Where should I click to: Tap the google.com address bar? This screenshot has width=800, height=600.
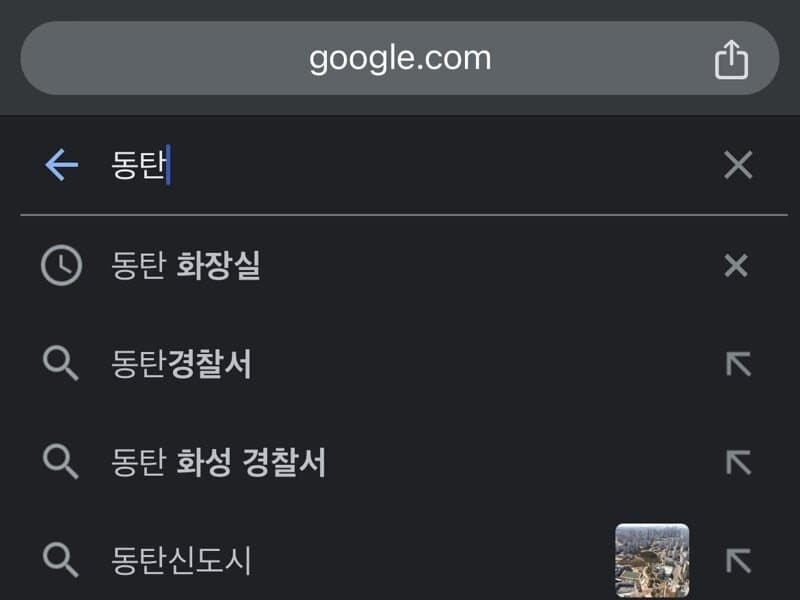400,58
